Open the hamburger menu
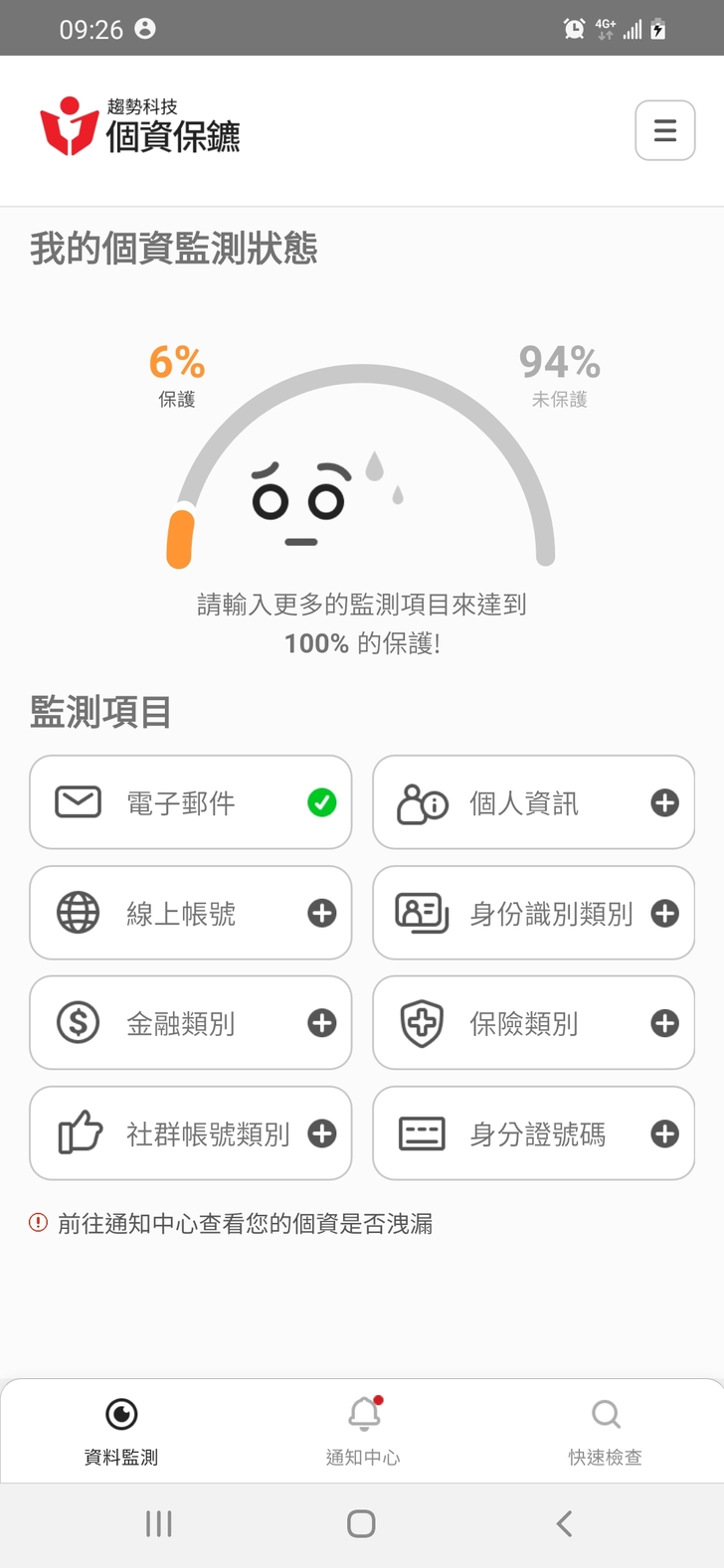The width and height of the screenshot is (724, 1568). coord(664,130)
